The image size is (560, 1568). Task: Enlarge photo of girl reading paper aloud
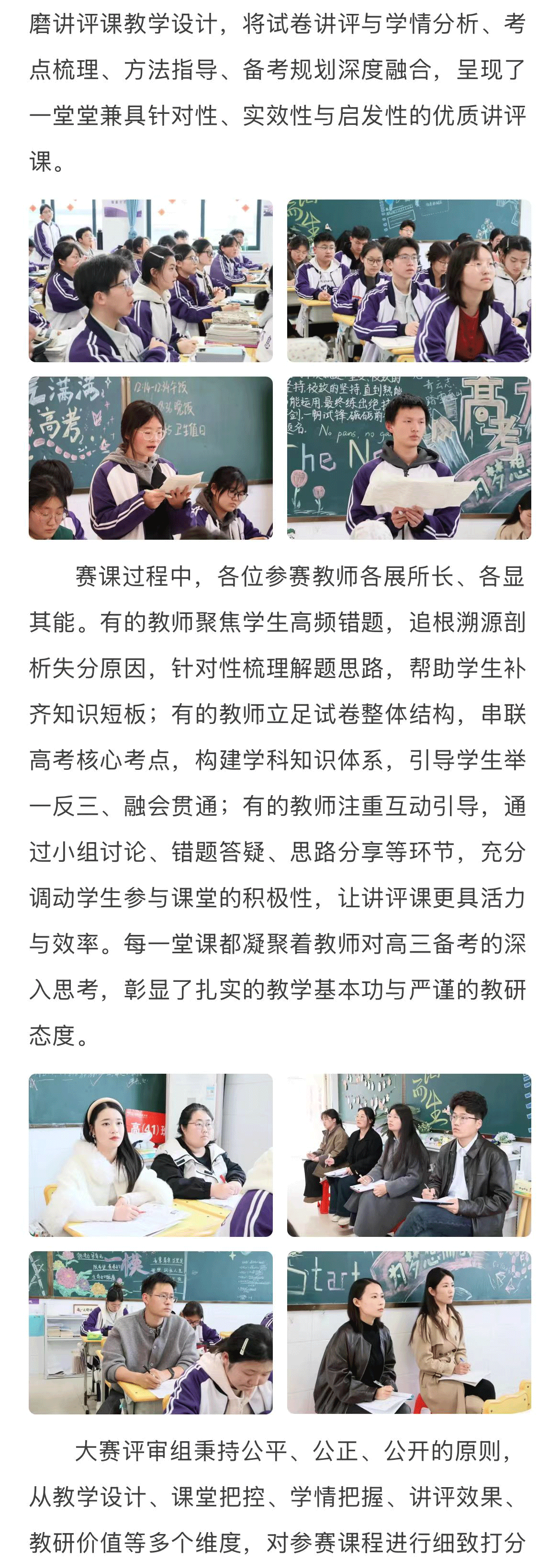point(150,458)
